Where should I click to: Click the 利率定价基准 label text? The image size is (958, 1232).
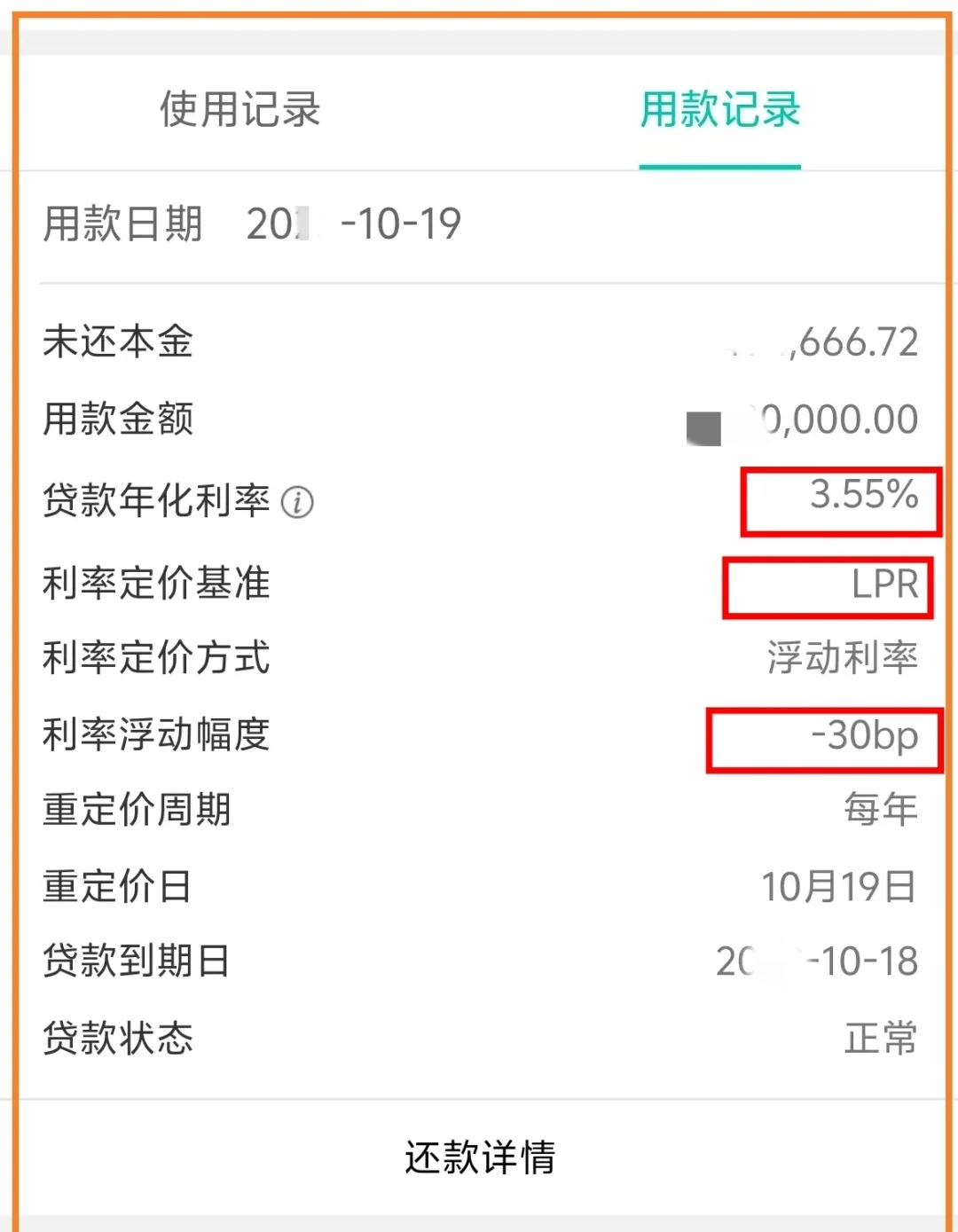click(x=155, y=585)
